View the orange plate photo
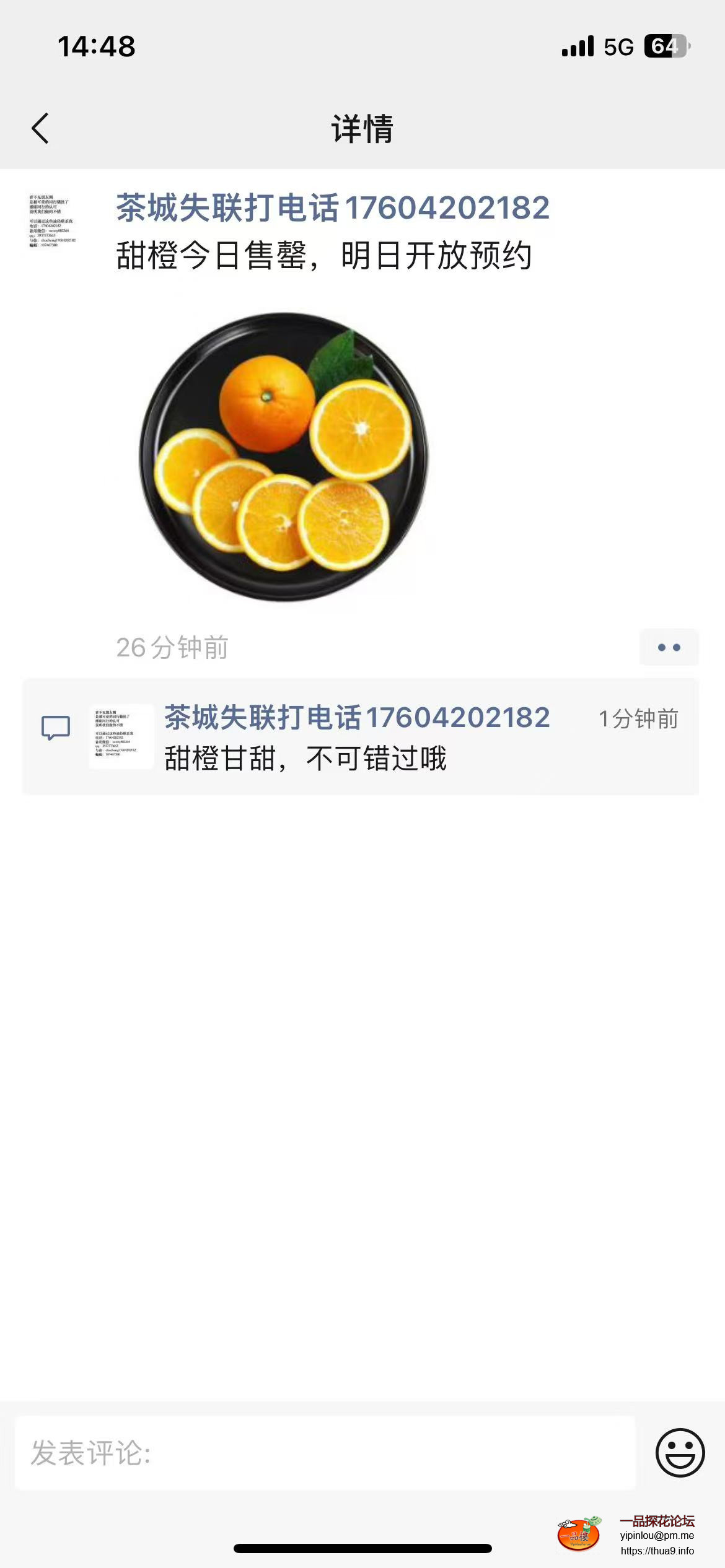This screenshot has height=1568, width=725. pos(284,457)
